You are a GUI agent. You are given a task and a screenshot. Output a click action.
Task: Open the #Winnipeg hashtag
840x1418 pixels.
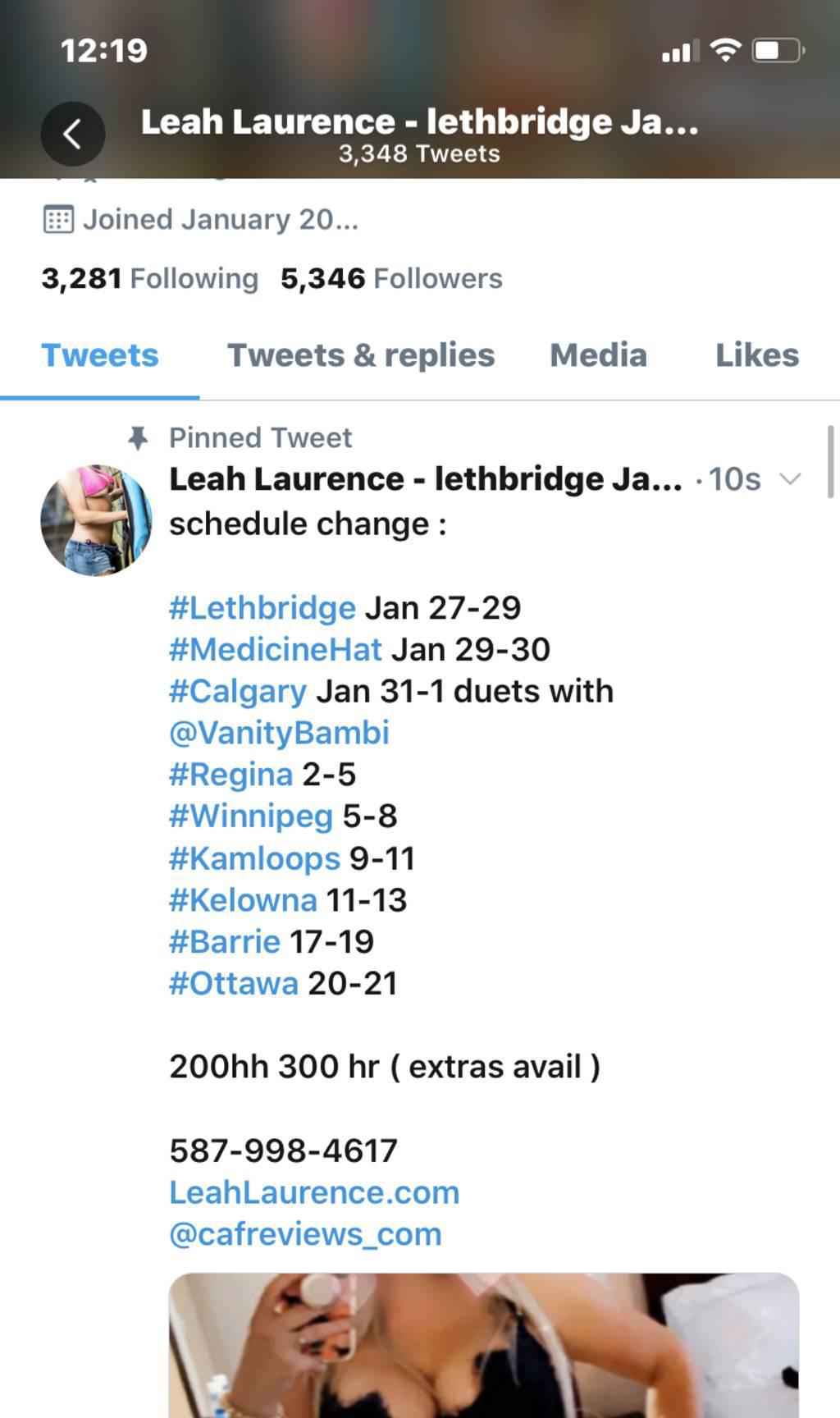coord(251,816)
